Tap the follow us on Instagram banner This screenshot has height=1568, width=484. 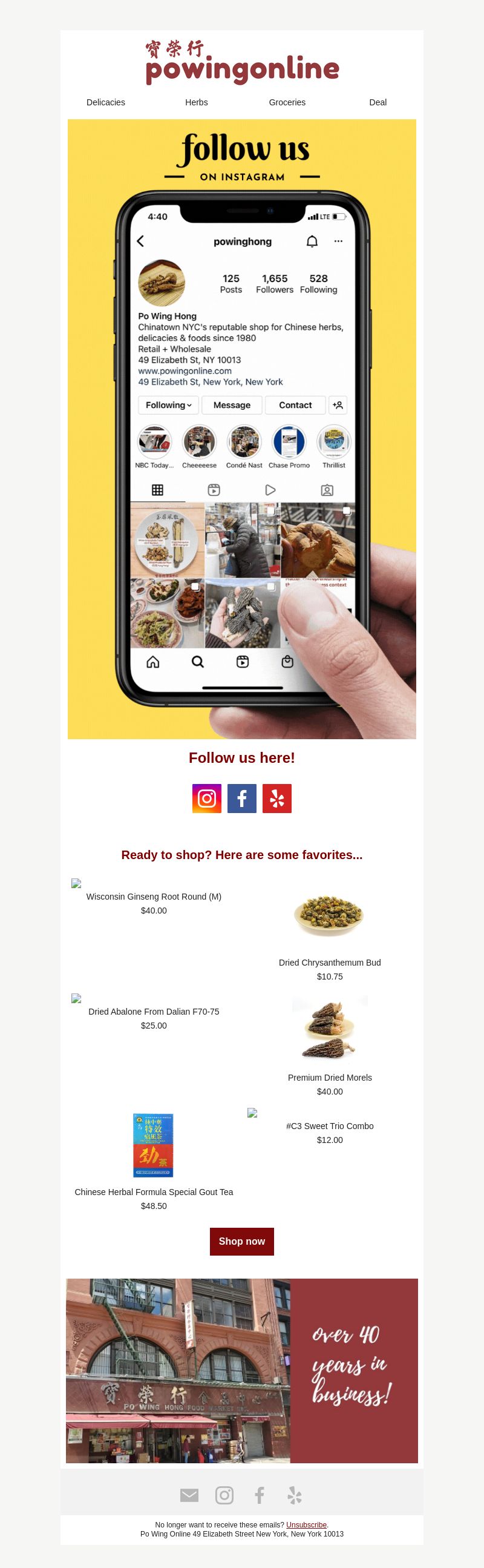241,429
